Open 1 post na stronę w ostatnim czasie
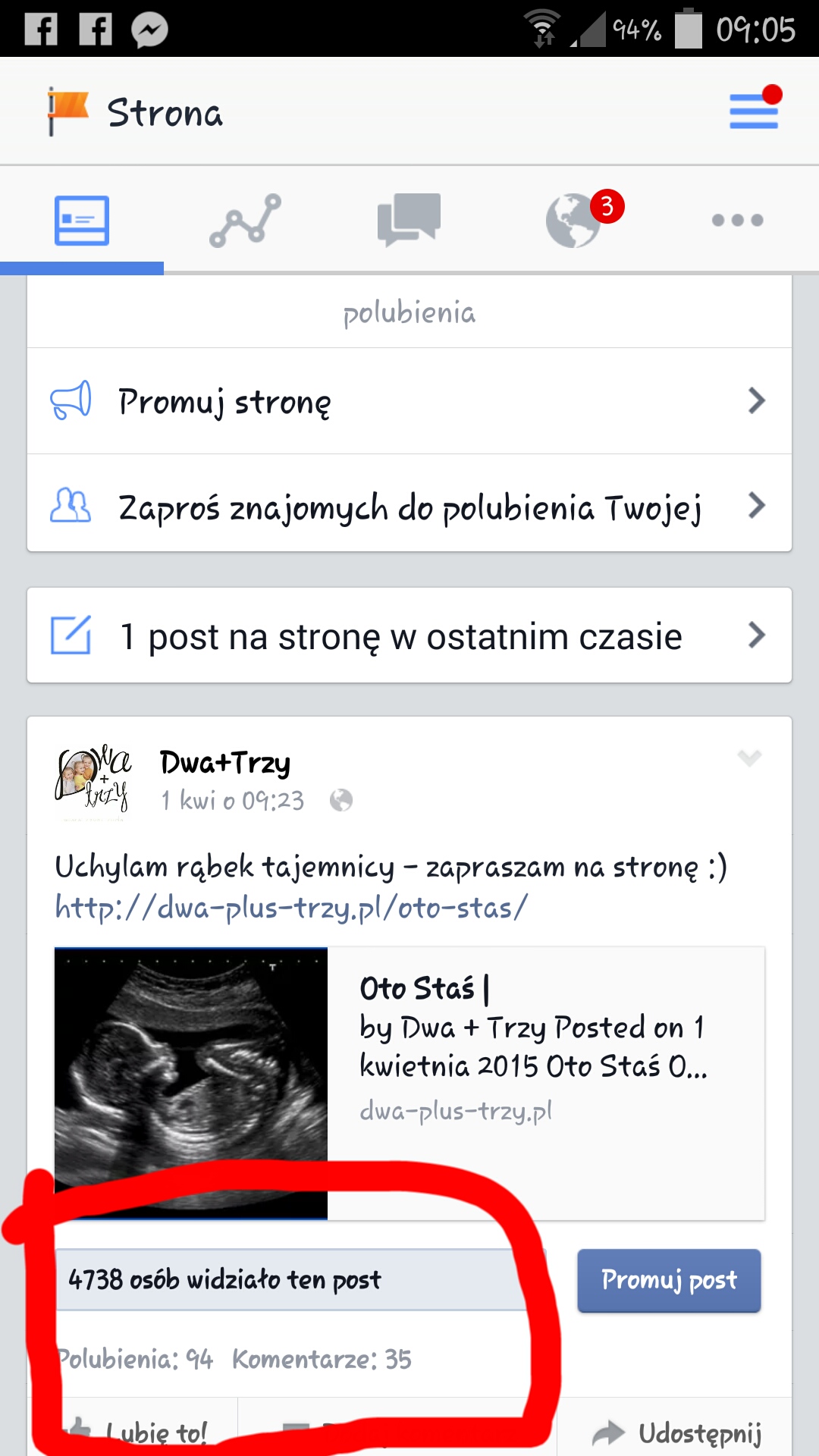This screenshot has width=819, height=1456. pyautogui.click(x=409, y=635)
